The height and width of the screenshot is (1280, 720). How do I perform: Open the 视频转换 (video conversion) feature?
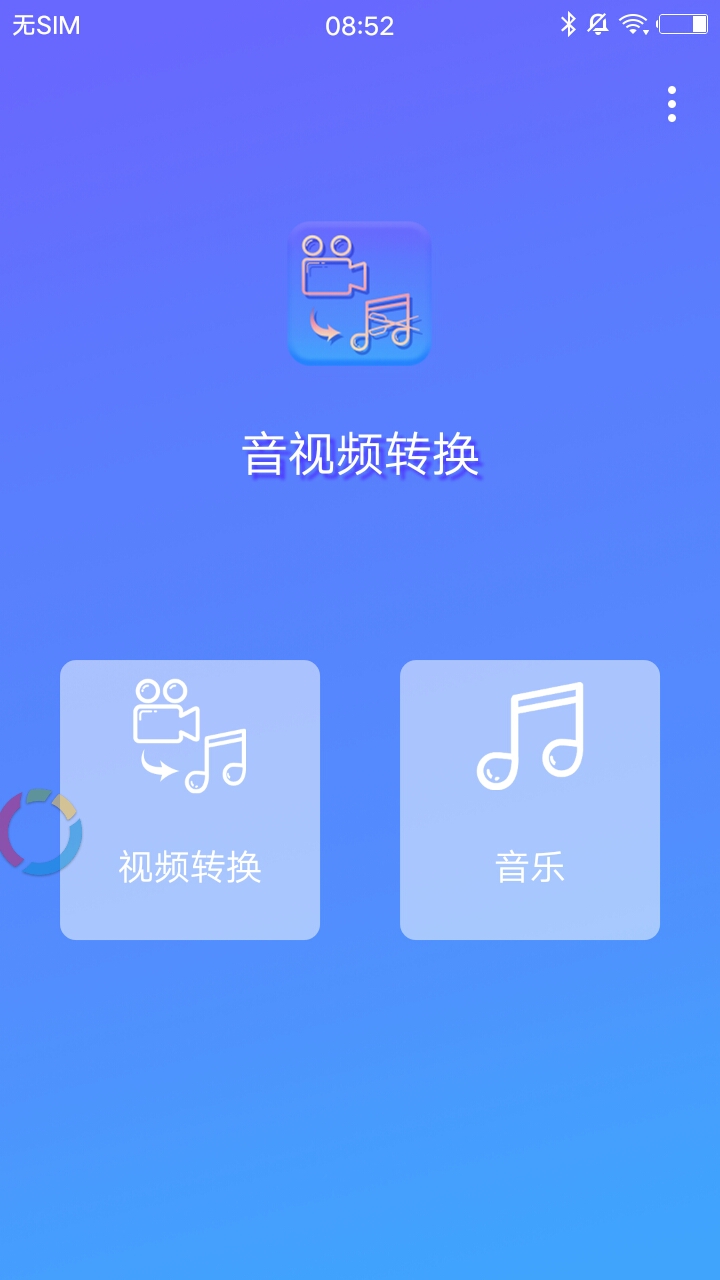click(189, 868)
